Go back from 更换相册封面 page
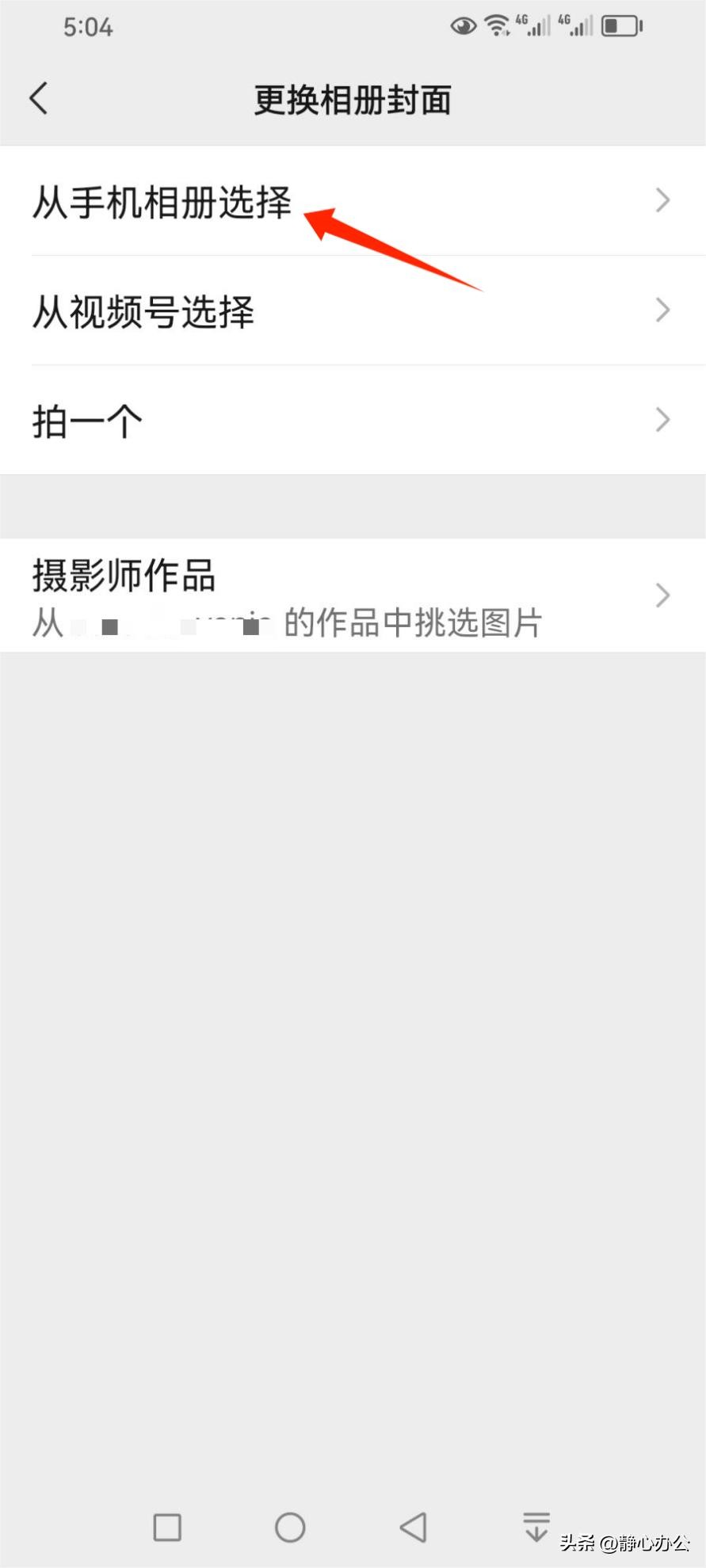 click(39, 99)
